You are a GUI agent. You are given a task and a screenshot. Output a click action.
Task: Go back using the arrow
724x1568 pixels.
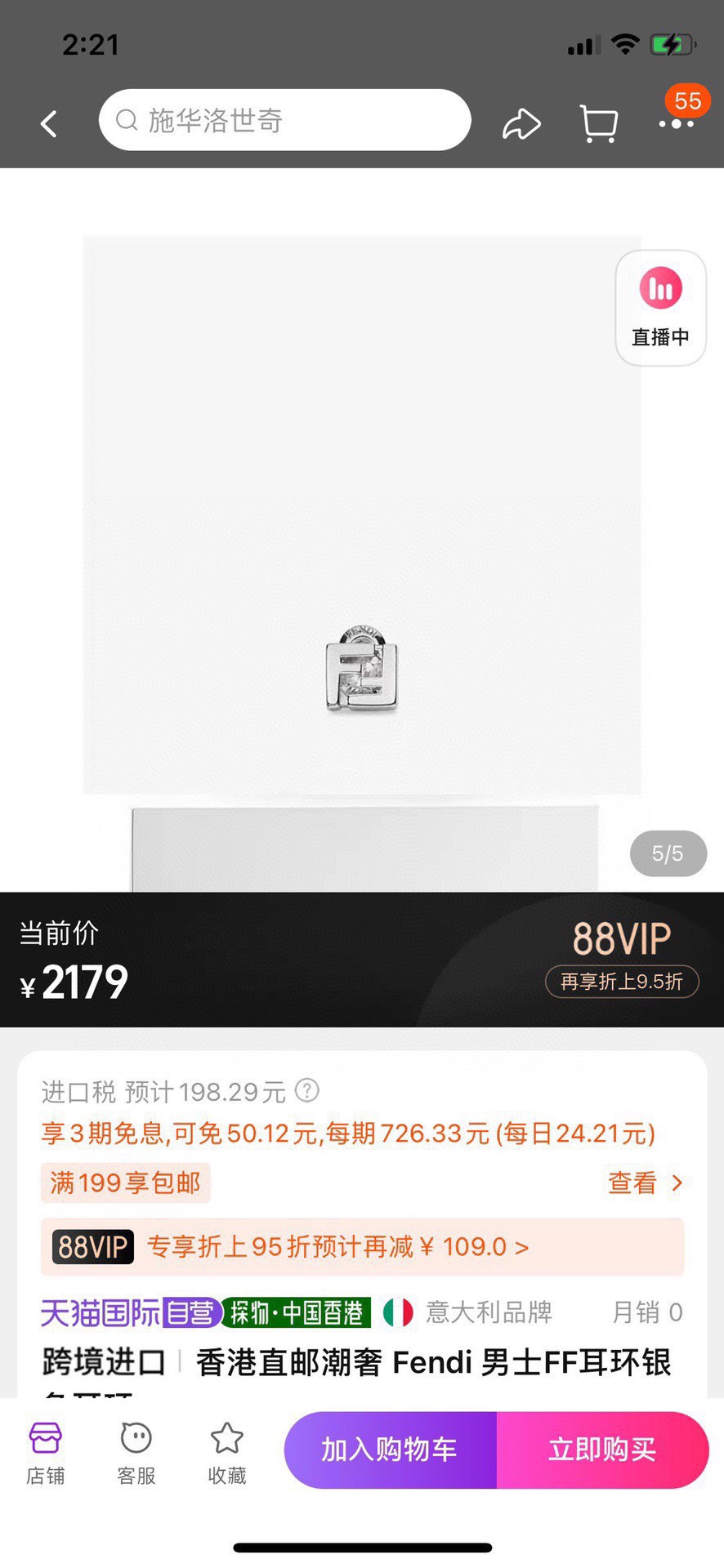point(49,123)
